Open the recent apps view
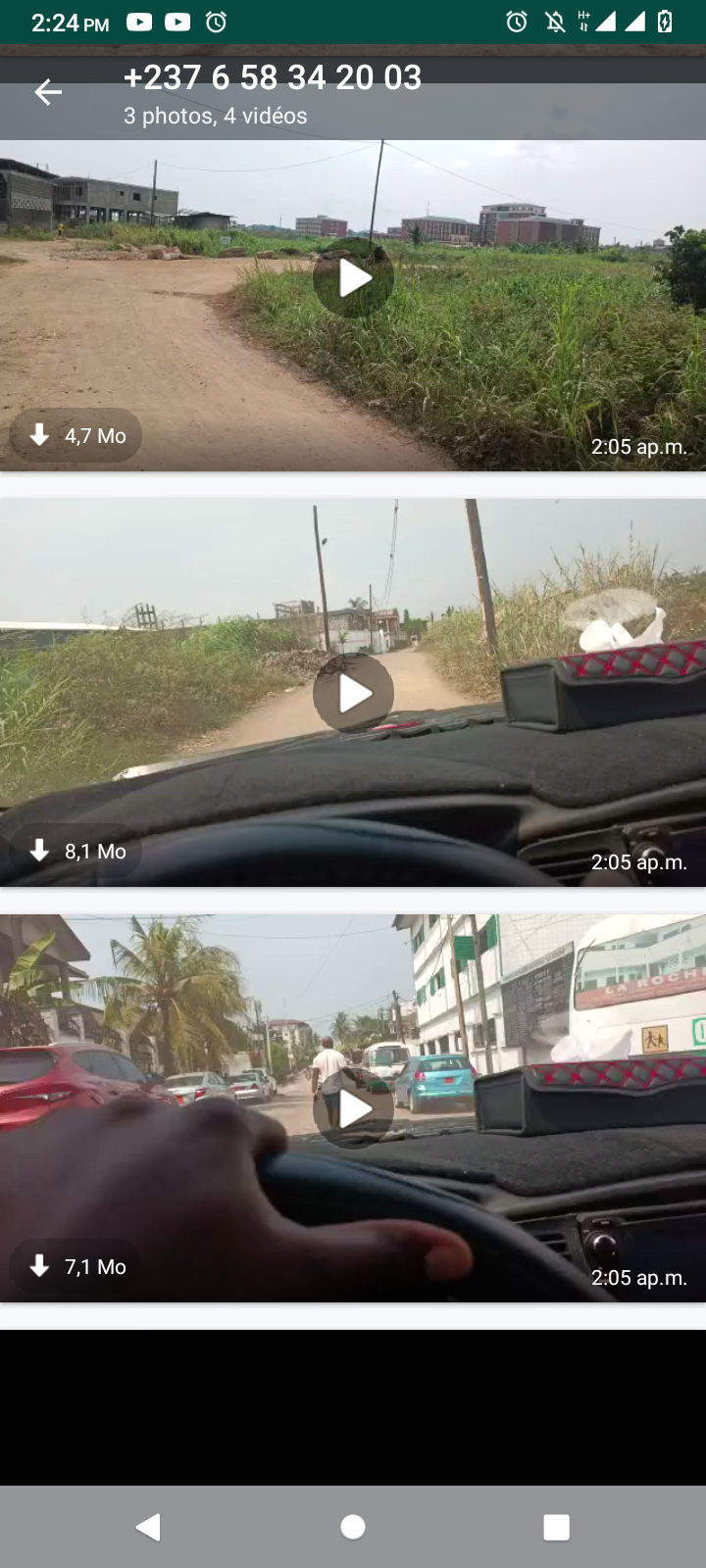Viewport: 706px width, 1568px height. click(x=556, y=1527)
